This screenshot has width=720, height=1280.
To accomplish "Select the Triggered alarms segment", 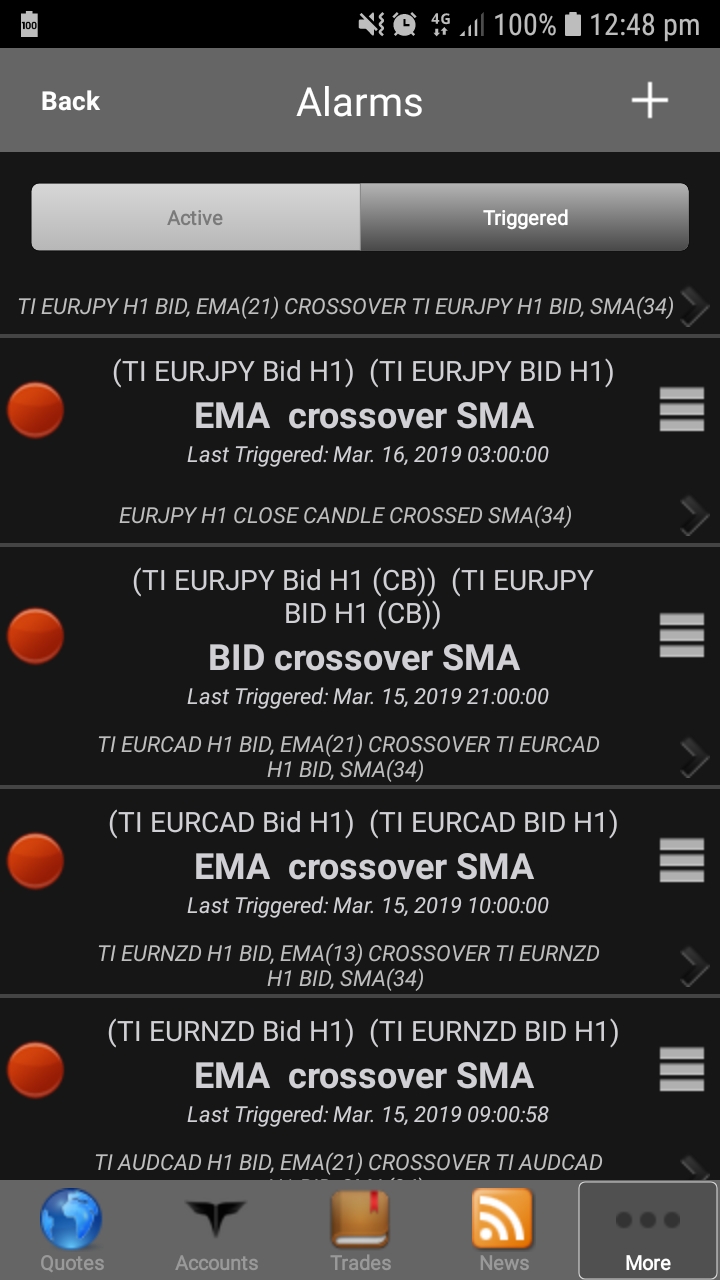I will tap(524, 217).
